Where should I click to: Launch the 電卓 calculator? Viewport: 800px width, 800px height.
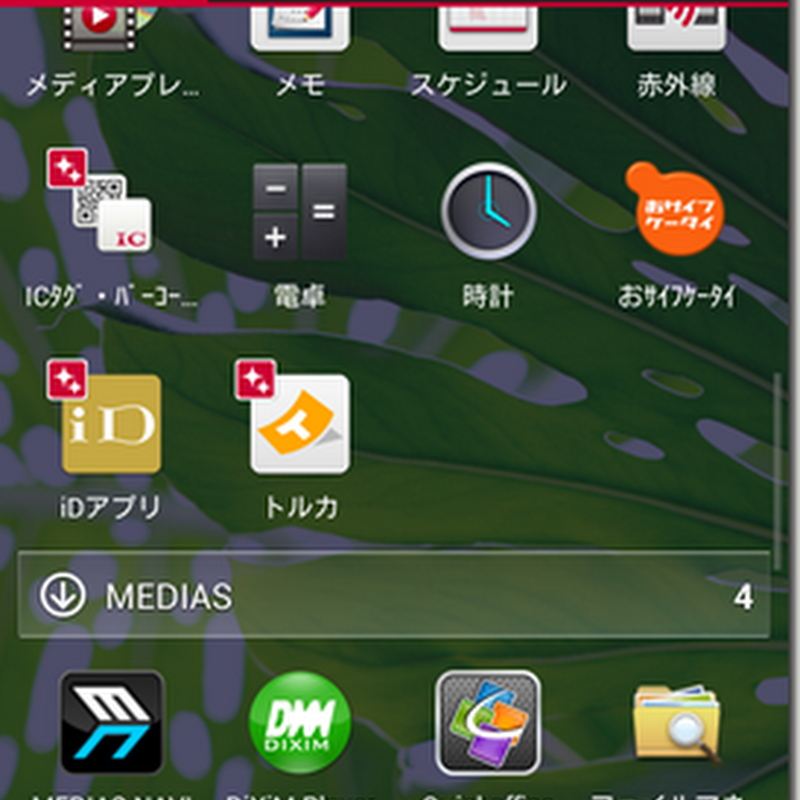(x=300, y=213)
